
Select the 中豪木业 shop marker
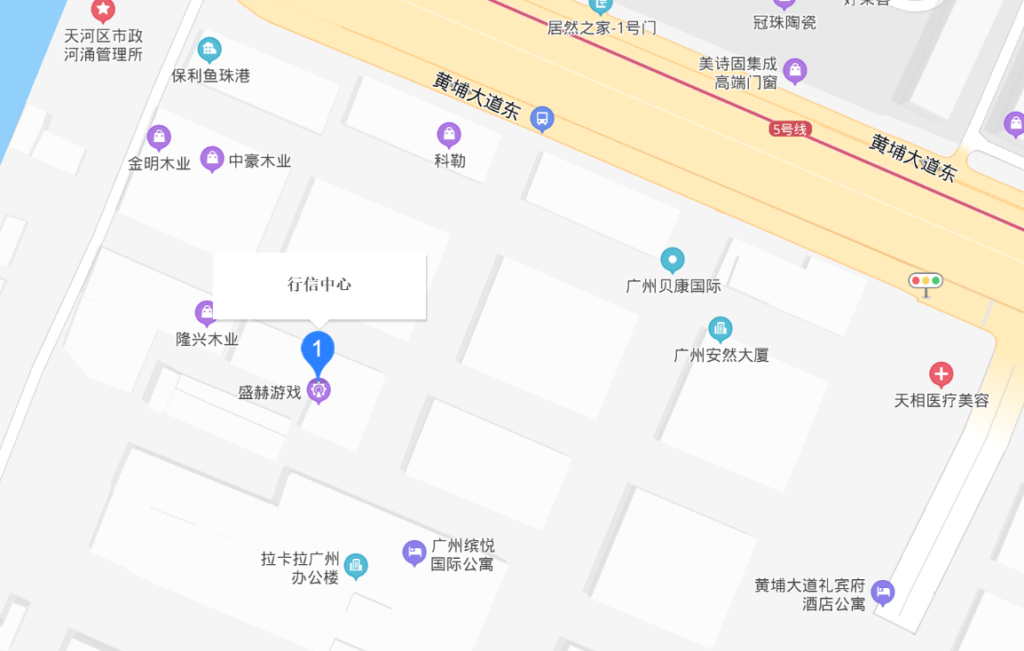(212, 158)
